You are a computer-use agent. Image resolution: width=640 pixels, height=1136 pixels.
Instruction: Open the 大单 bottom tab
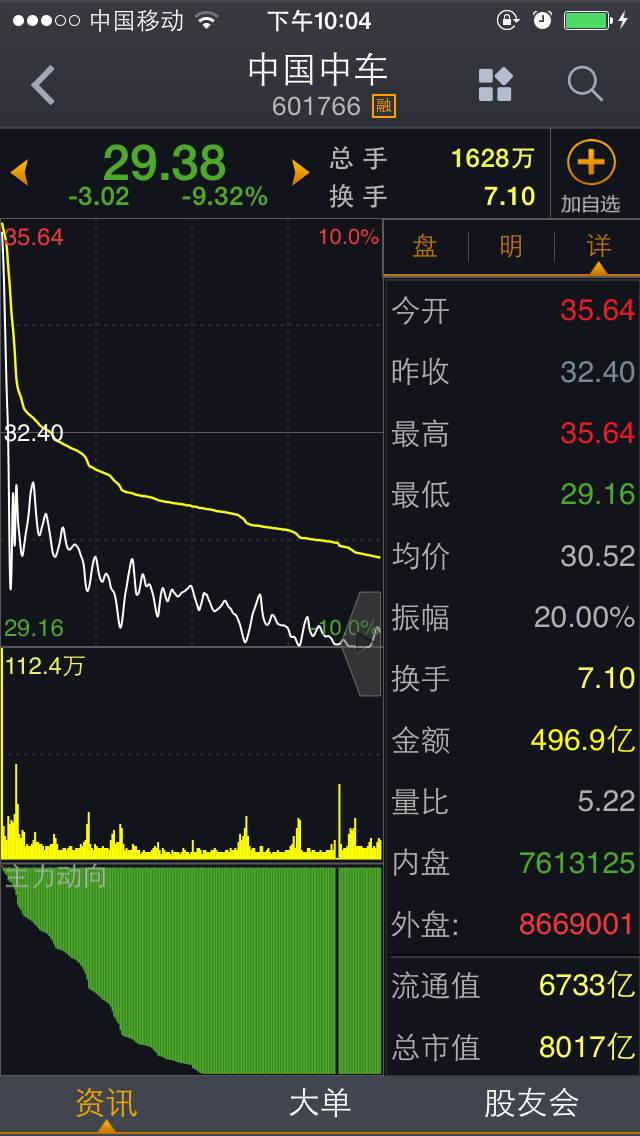click(x=320, y=1103)
